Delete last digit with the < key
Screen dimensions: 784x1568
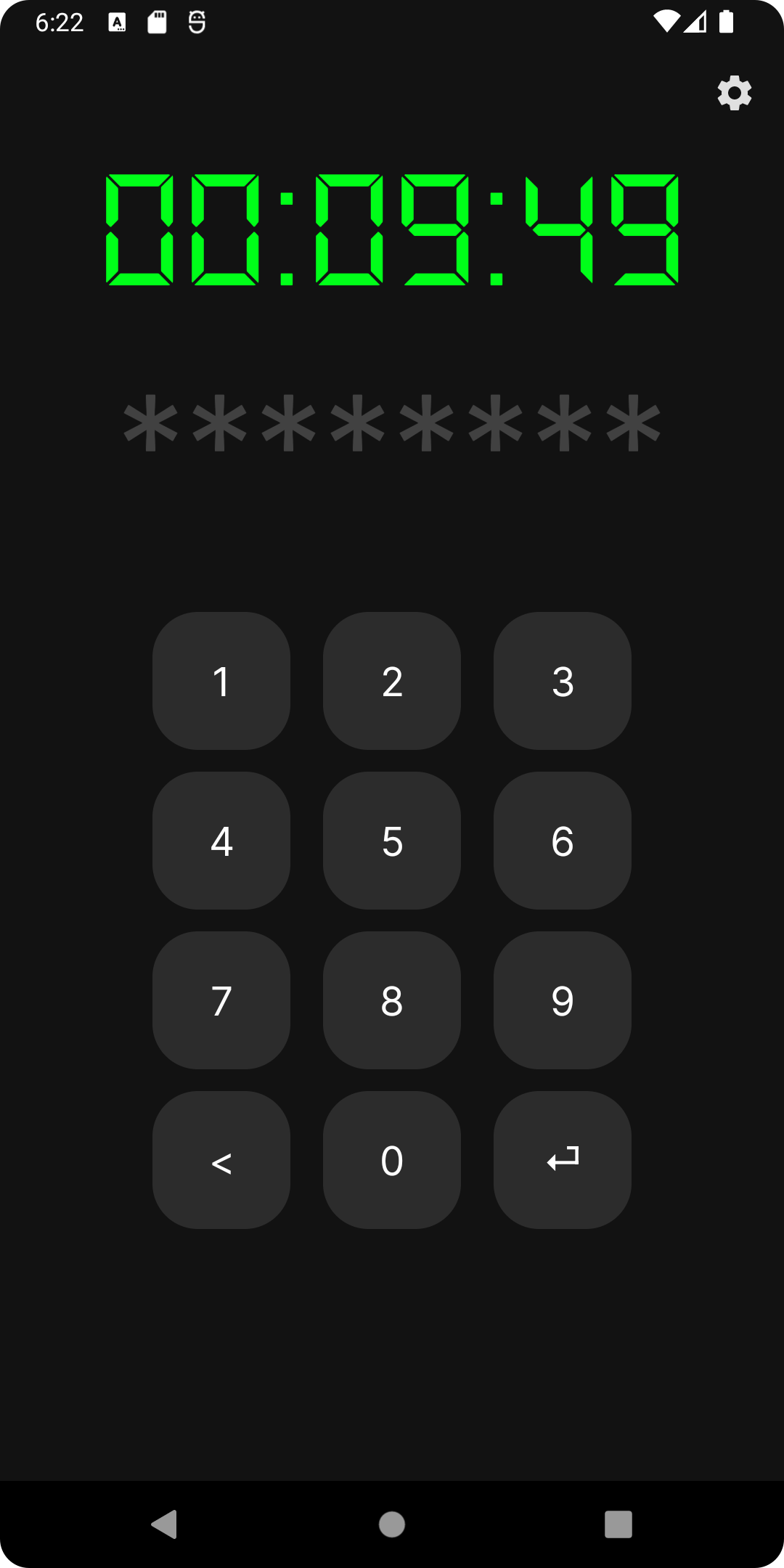click(221, 1160)
